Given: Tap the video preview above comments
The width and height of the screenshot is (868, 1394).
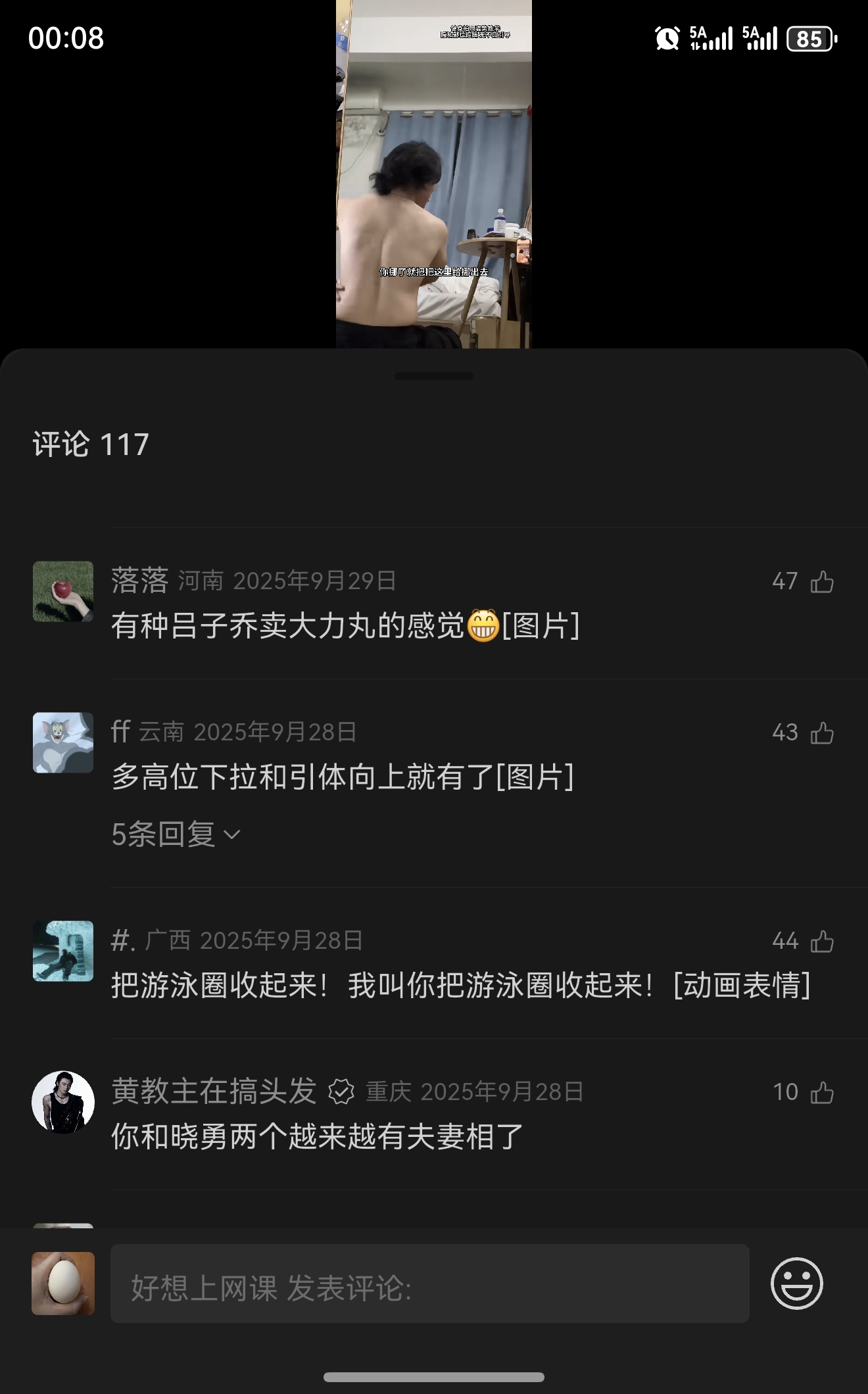Looking at the screenshot, I should 434,174.
